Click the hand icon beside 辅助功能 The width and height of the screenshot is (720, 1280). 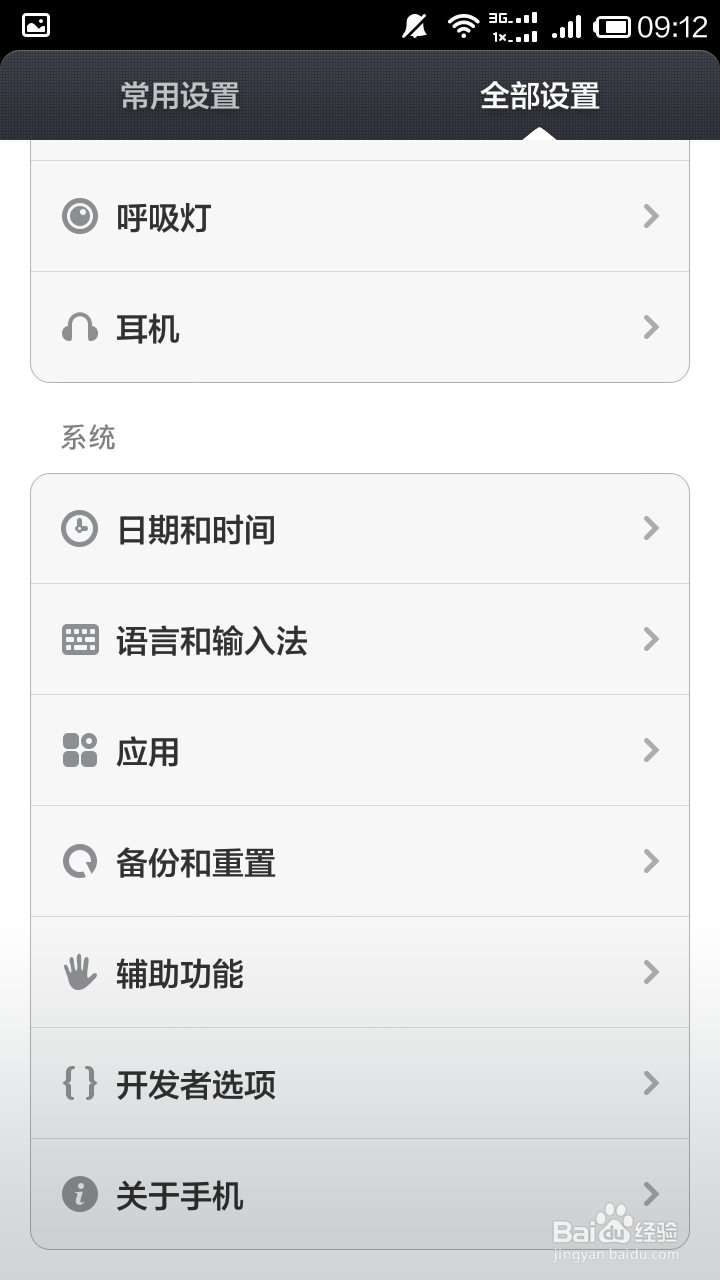(81, 972)
